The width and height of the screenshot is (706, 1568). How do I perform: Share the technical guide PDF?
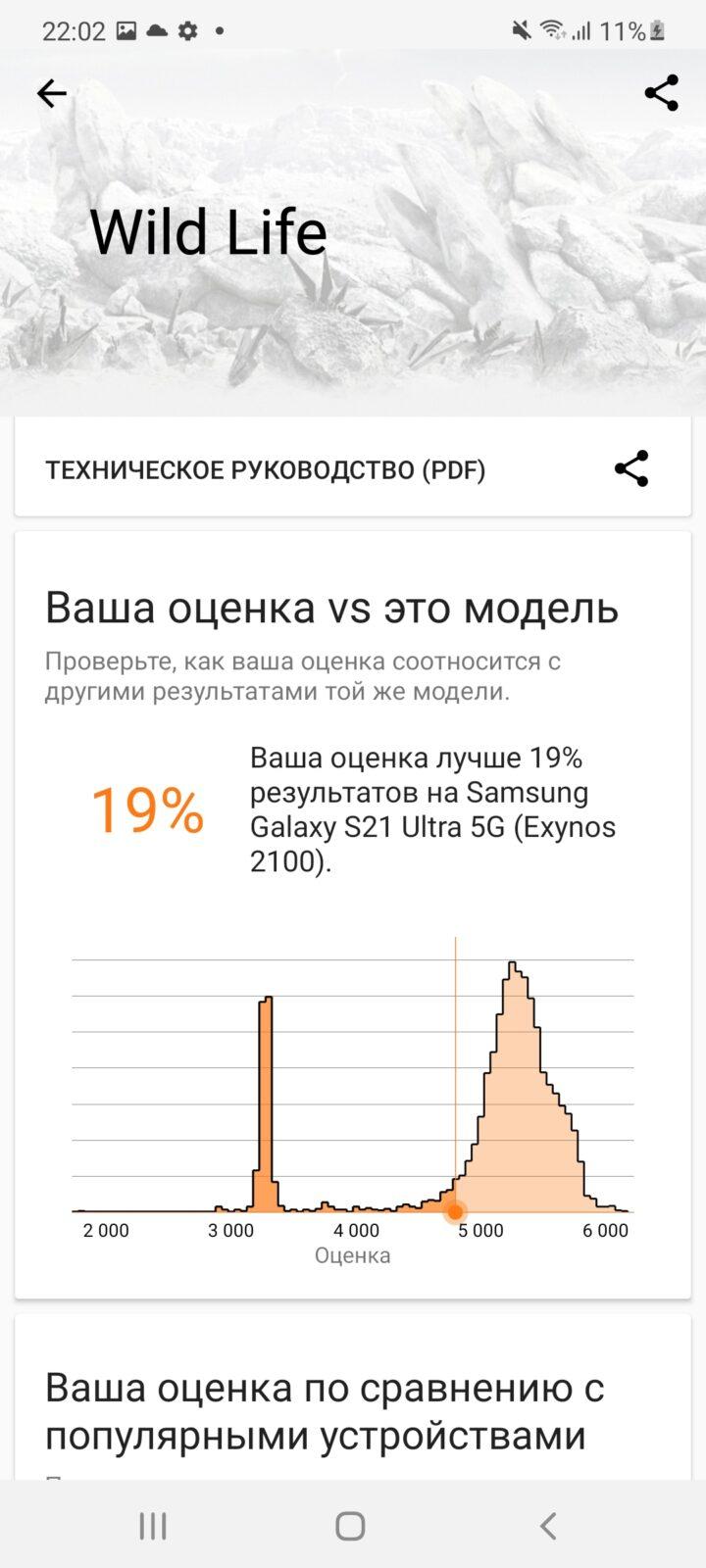[x=631, y=469]
